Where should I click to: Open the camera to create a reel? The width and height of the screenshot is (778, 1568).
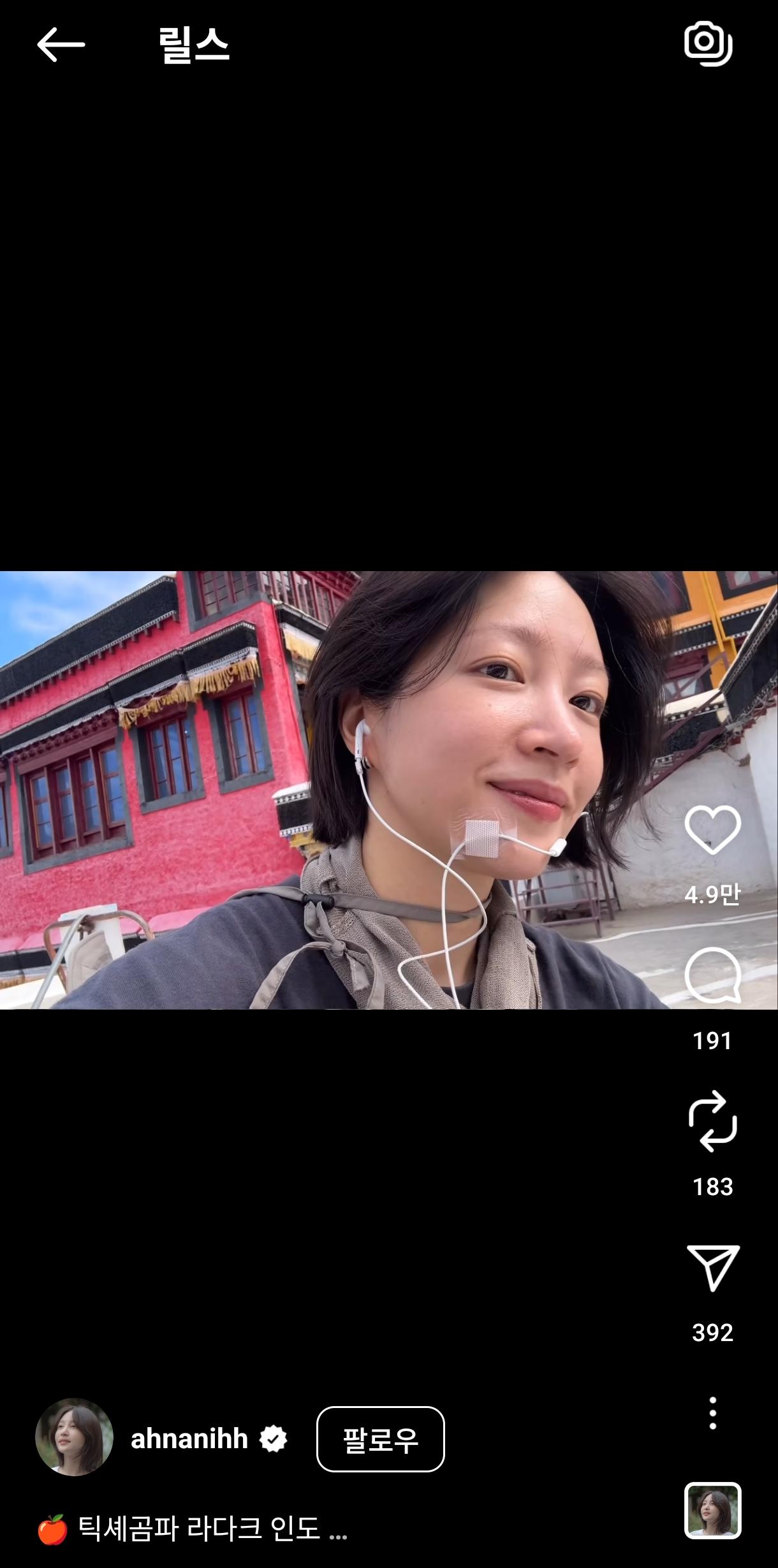click(x=708, y=43)
